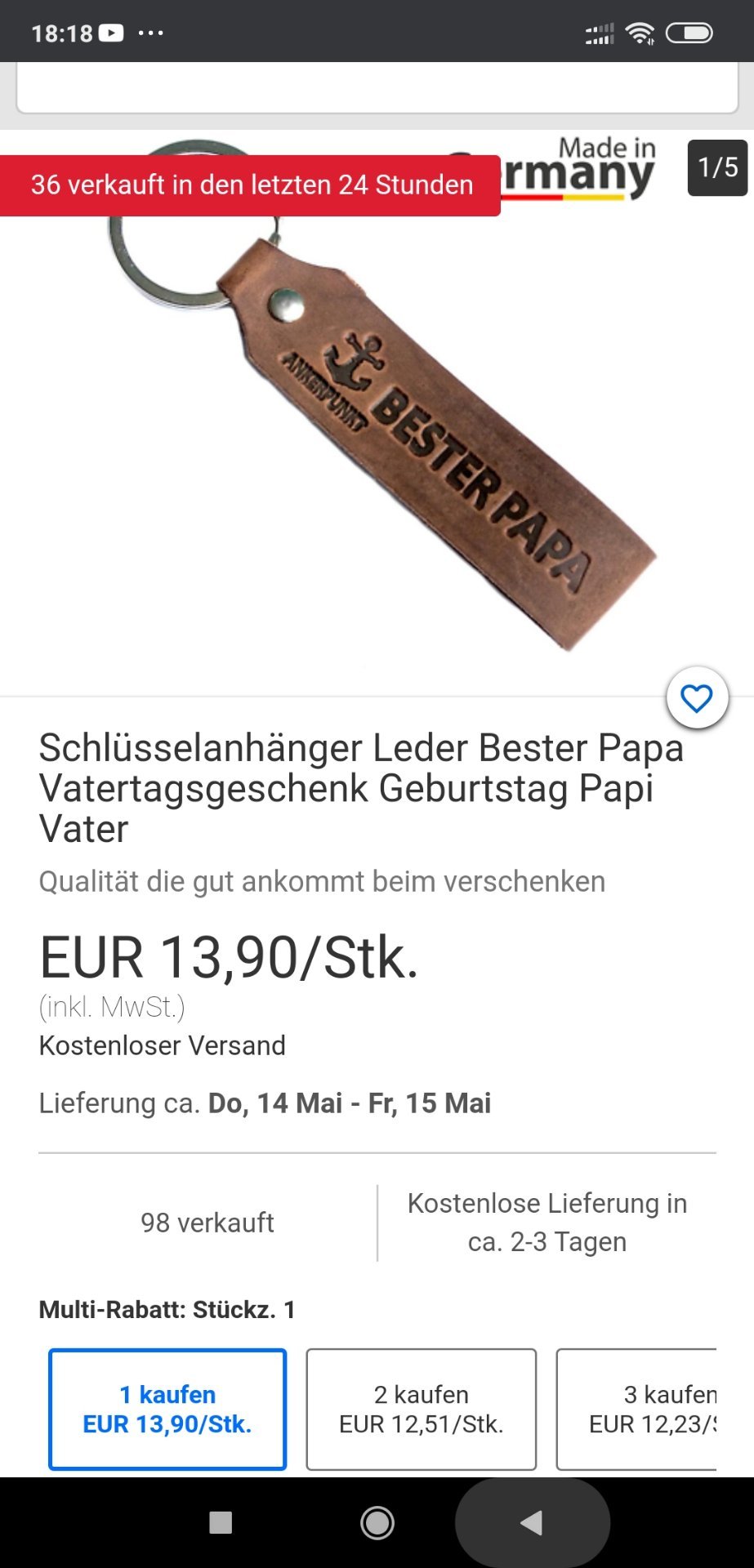Image resolution: width=754 pixels, height=1568 pixels.
Task: Go back with the system back button
Action: 532,1522
